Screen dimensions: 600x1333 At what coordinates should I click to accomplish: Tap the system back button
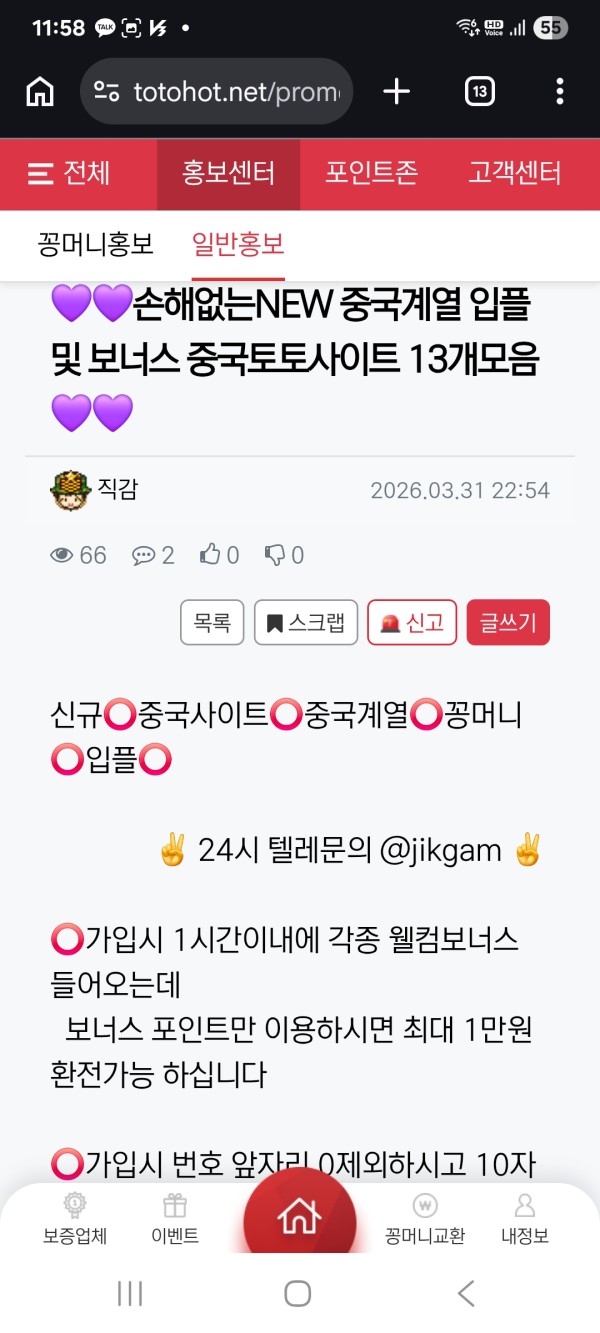(x=466, y=1293)
